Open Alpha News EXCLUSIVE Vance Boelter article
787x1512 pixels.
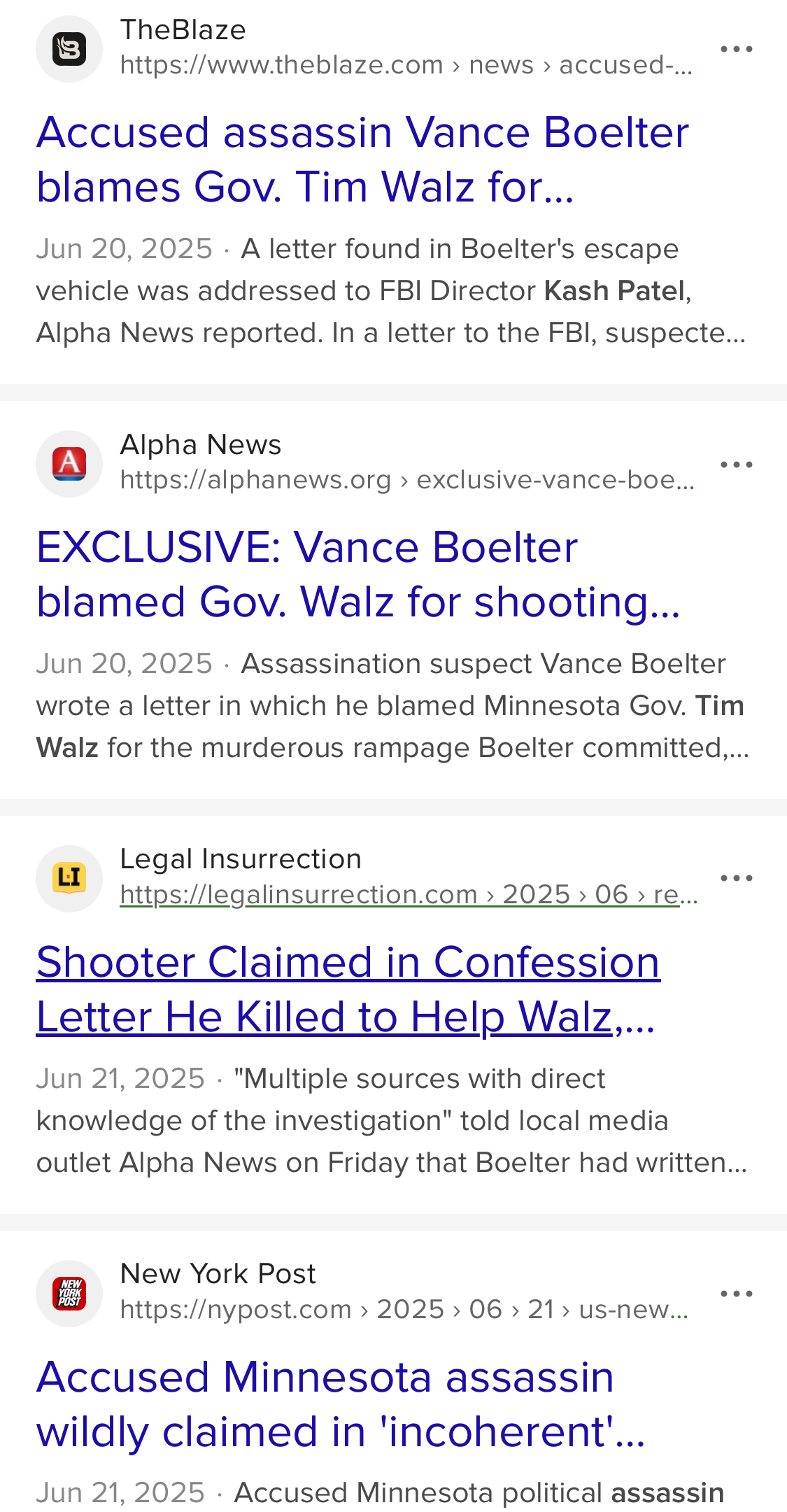click(x=358, y=574)
